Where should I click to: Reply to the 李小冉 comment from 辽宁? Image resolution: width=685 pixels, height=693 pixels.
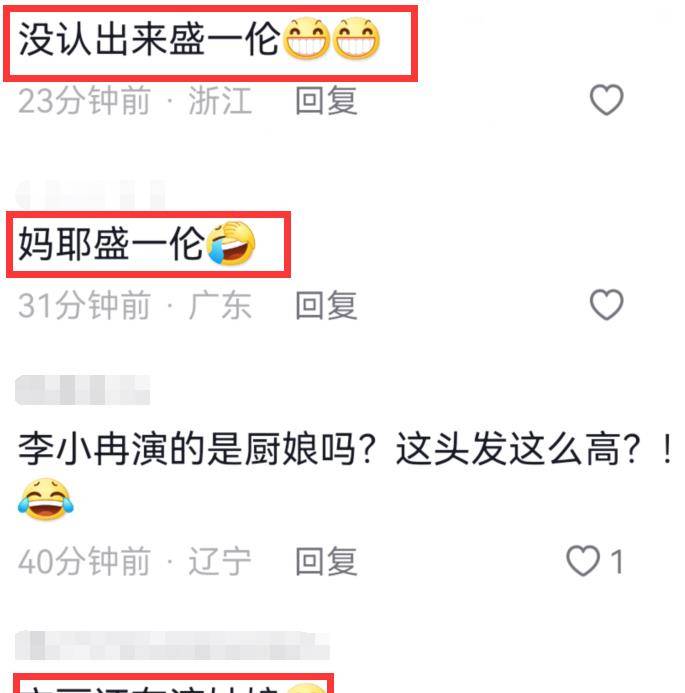(325, 562)
